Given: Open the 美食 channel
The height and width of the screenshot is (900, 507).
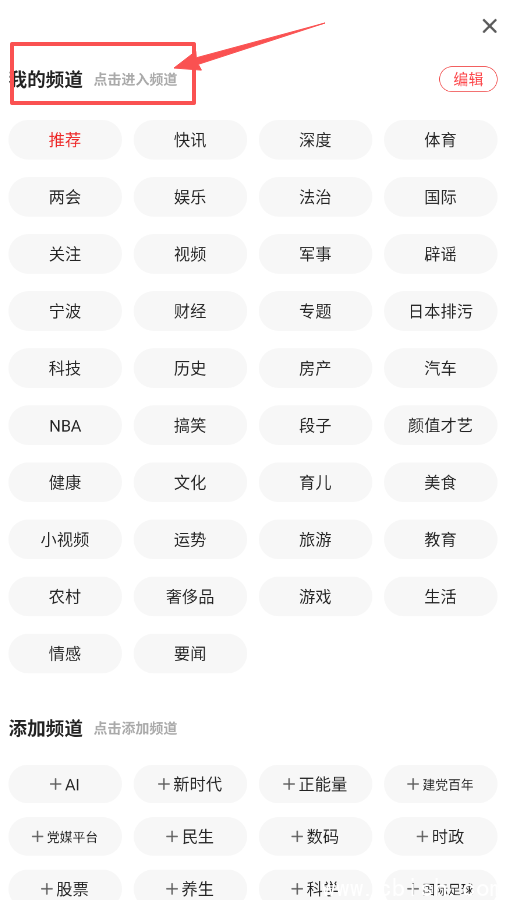Looking at the screenshot, I should coord(440,482).
